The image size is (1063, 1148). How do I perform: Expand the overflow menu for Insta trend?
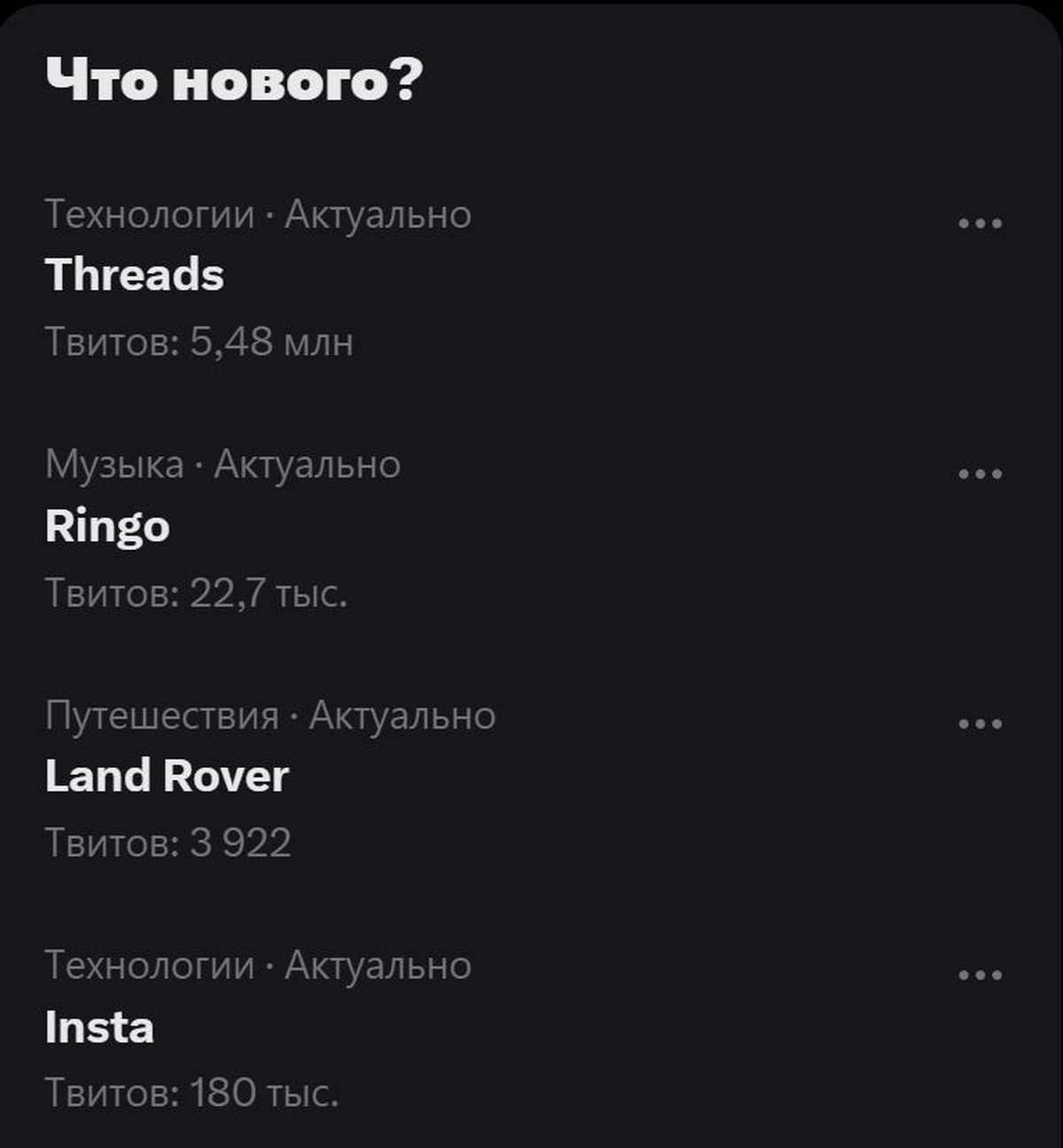pyautogui.click(x=981, y=975)
